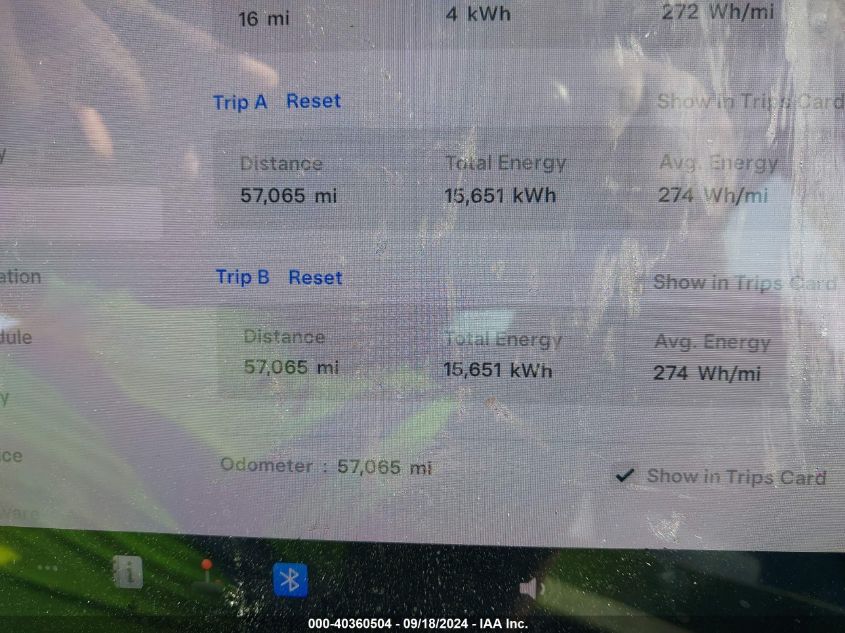Screen dimensions: 845x633
Task: Open the info manual icon
Action: click(127, 572)
